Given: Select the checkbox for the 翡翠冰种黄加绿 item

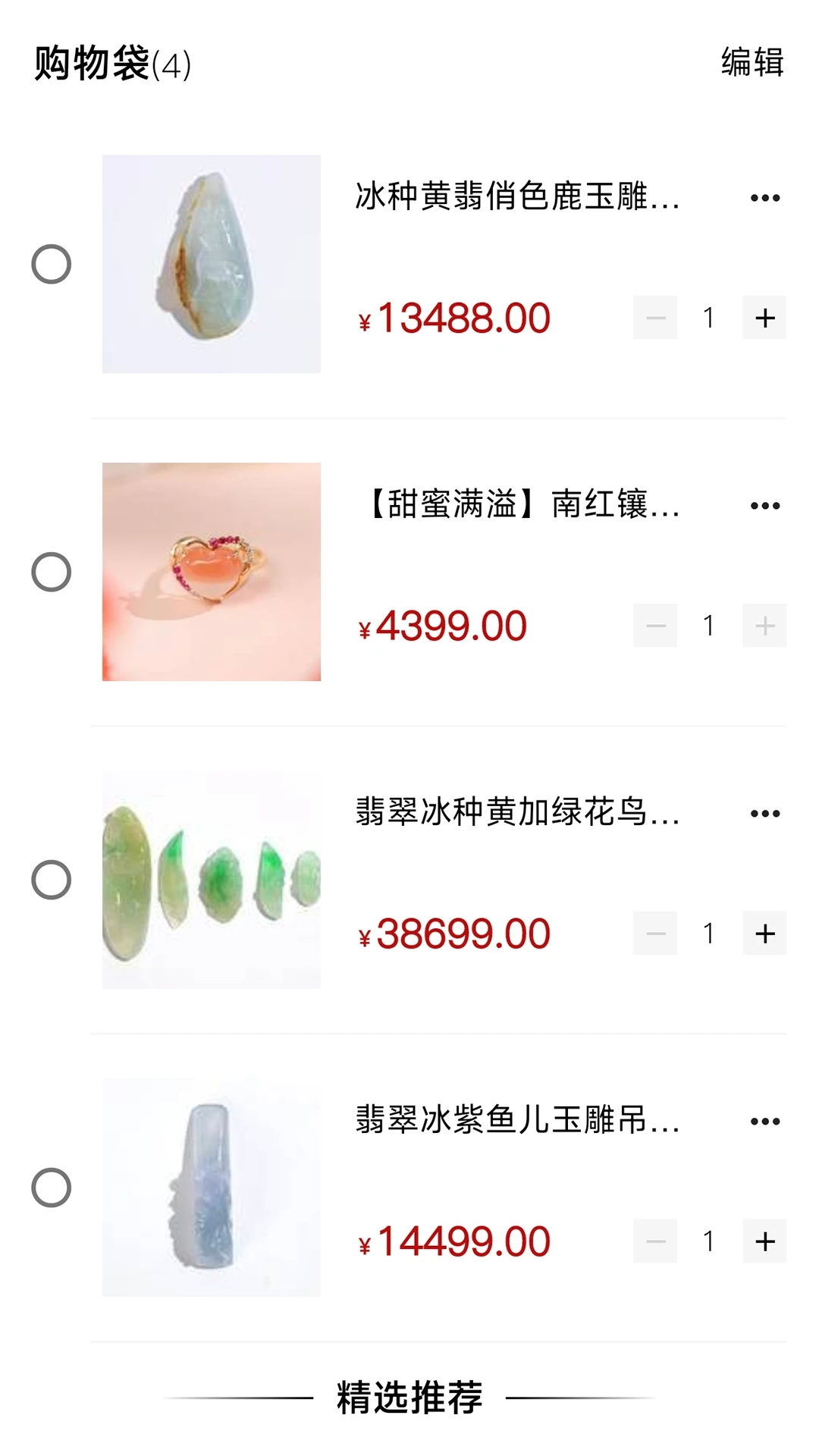Looking at the screenshot, I should tap(51, 878).
